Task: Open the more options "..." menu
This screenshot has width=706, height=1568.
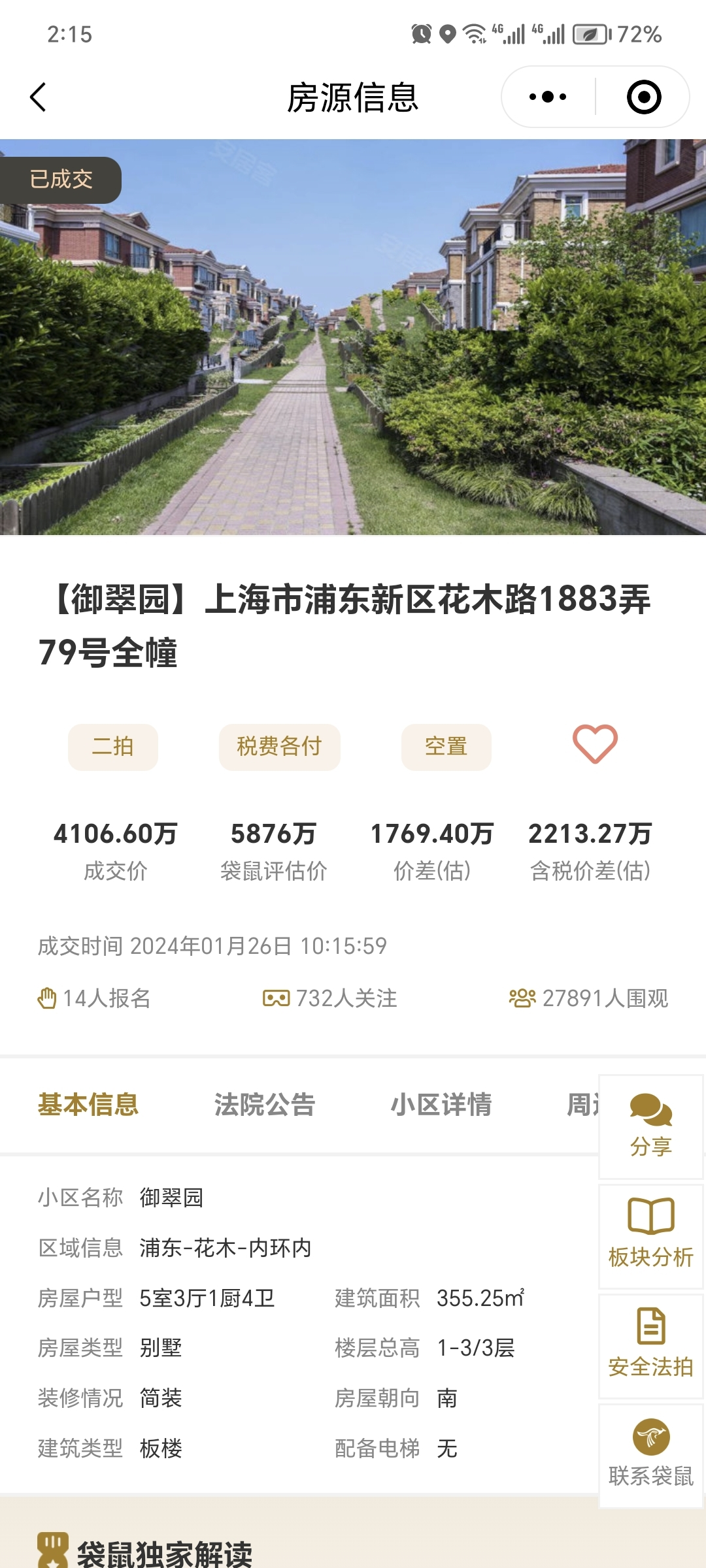Action: click(546, 97)
